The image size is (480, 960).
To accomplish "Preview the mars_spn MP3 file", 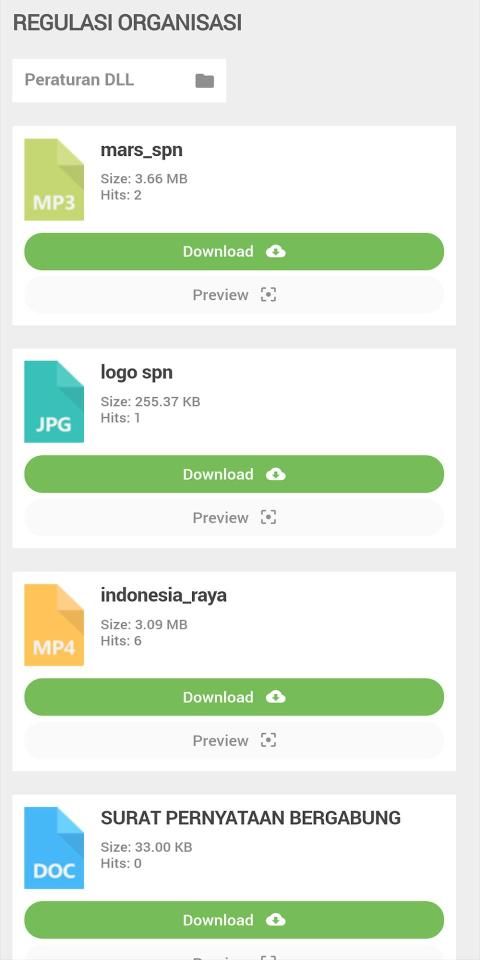I will click(234, 295).
